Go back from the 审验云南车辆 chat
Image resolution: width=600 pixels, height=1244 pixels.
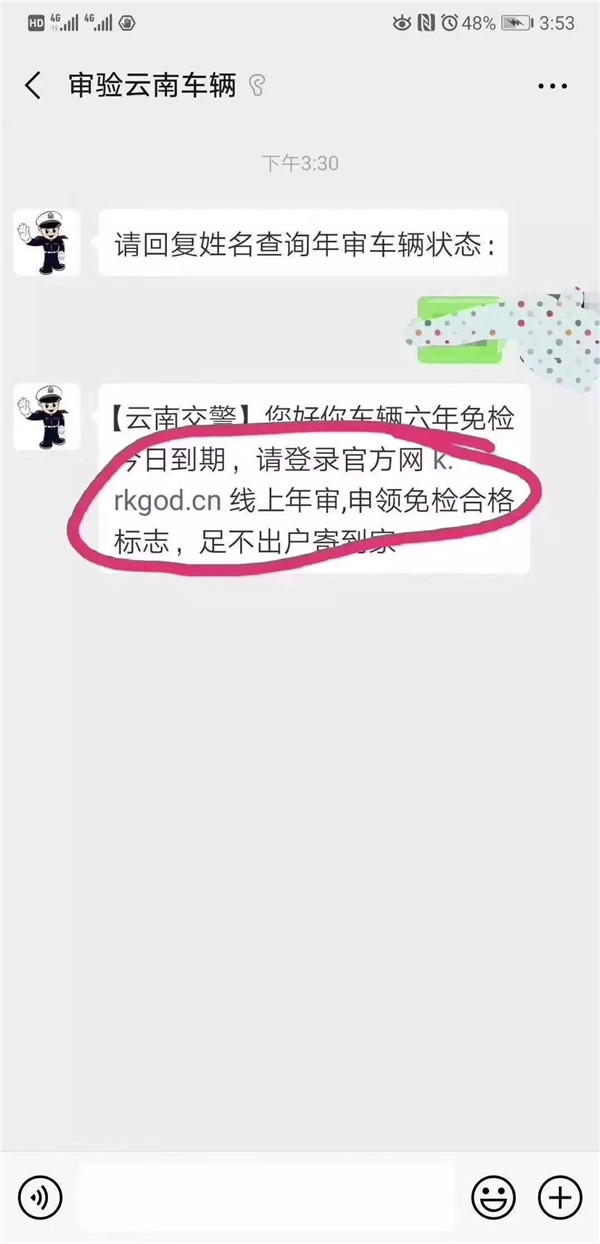(x=33, y=86)
